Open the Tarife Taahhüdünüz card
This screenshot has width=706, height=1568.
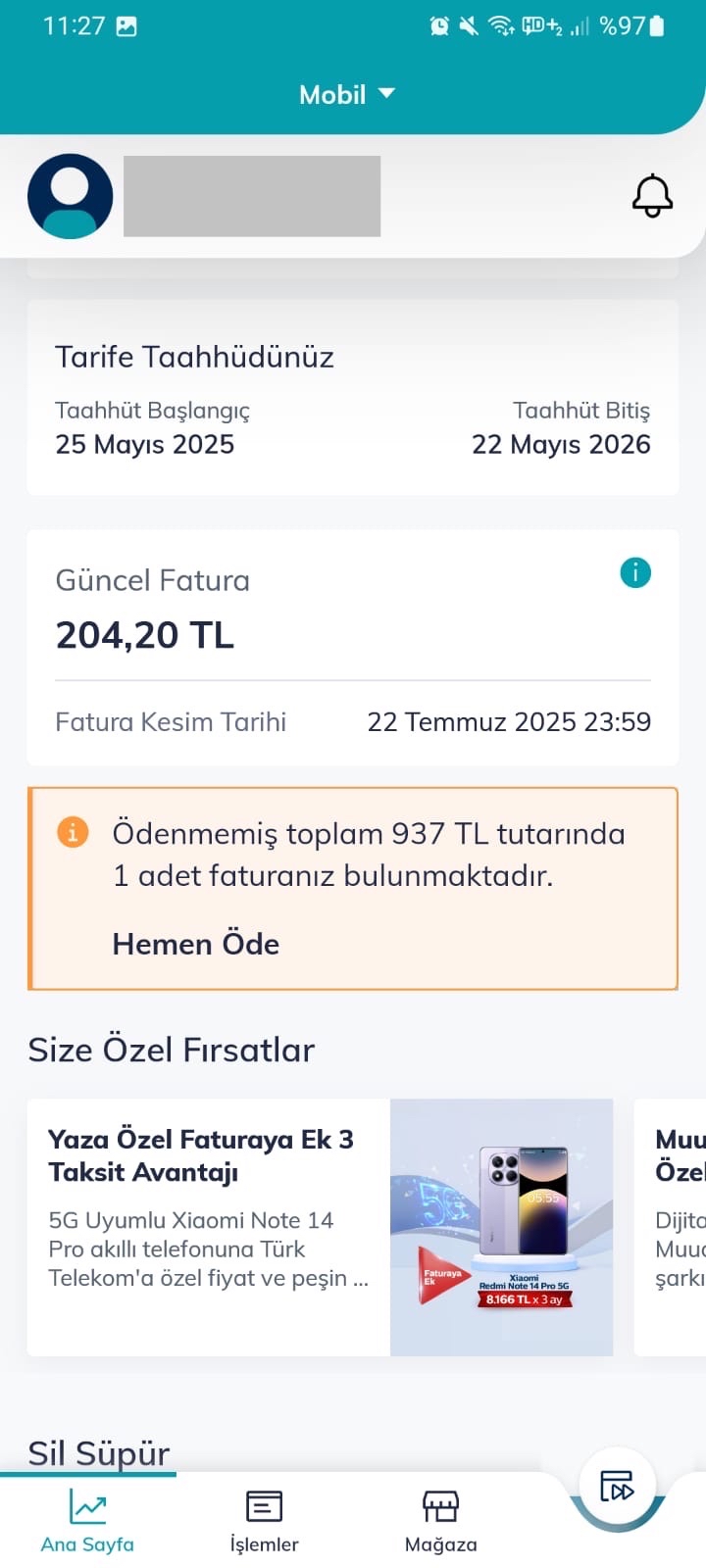(x=353, y=397)
